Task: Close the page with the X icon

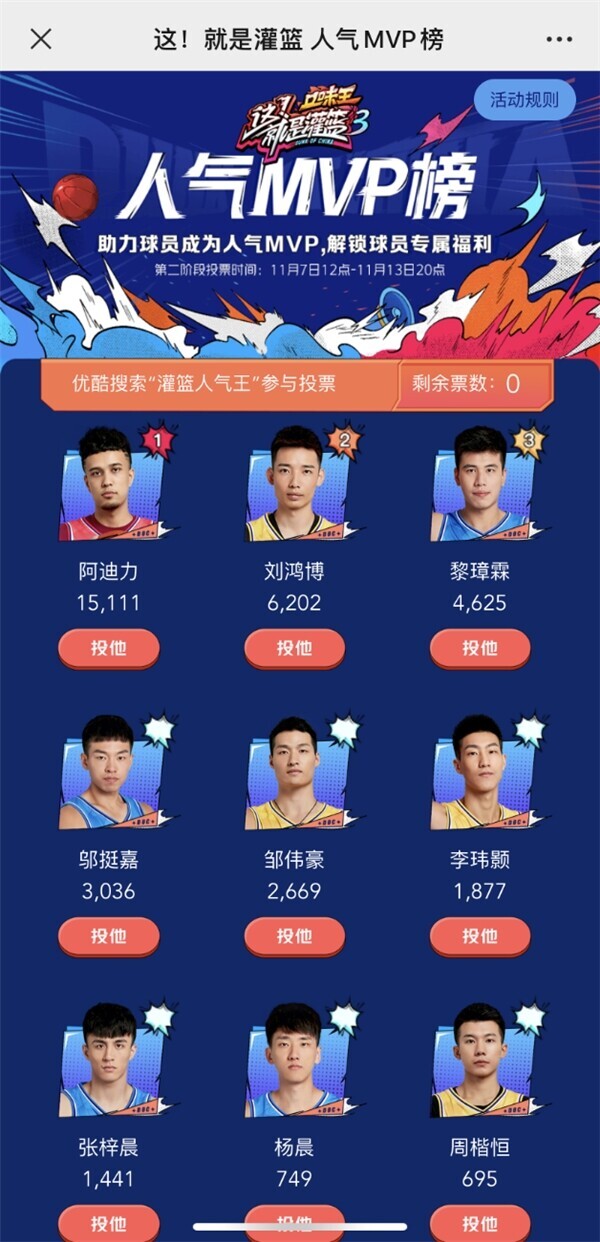Action: 41,40
